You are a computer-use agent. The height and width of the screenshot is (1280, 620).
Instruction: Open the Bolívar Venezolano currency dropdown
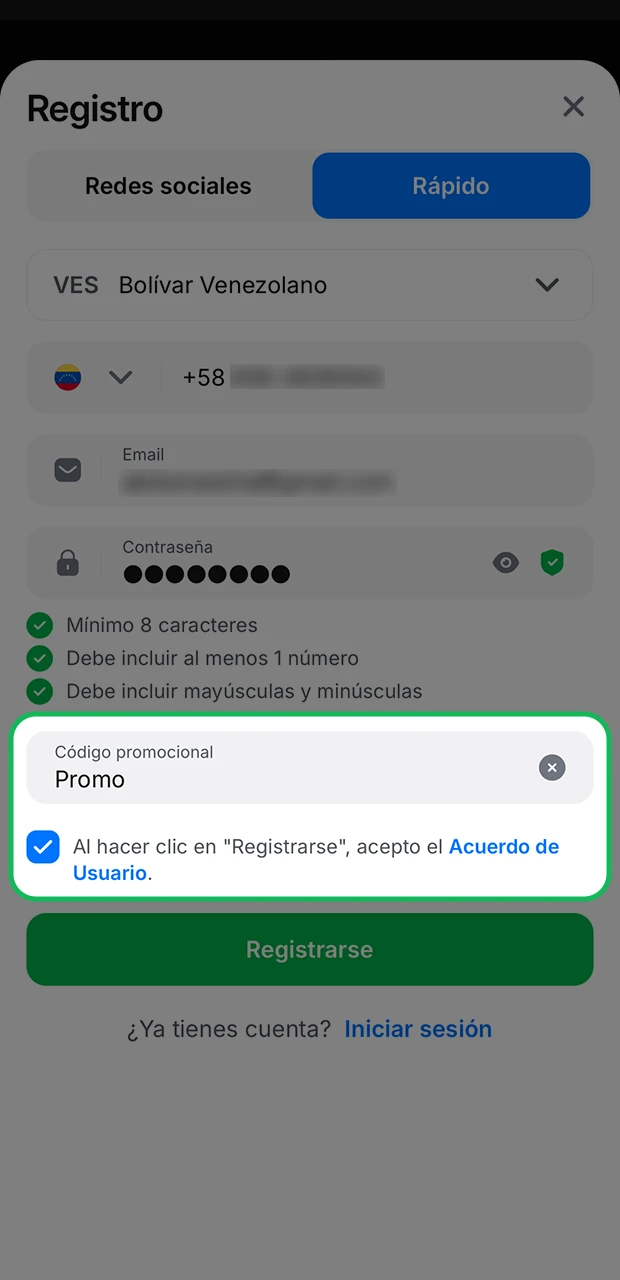310,285
